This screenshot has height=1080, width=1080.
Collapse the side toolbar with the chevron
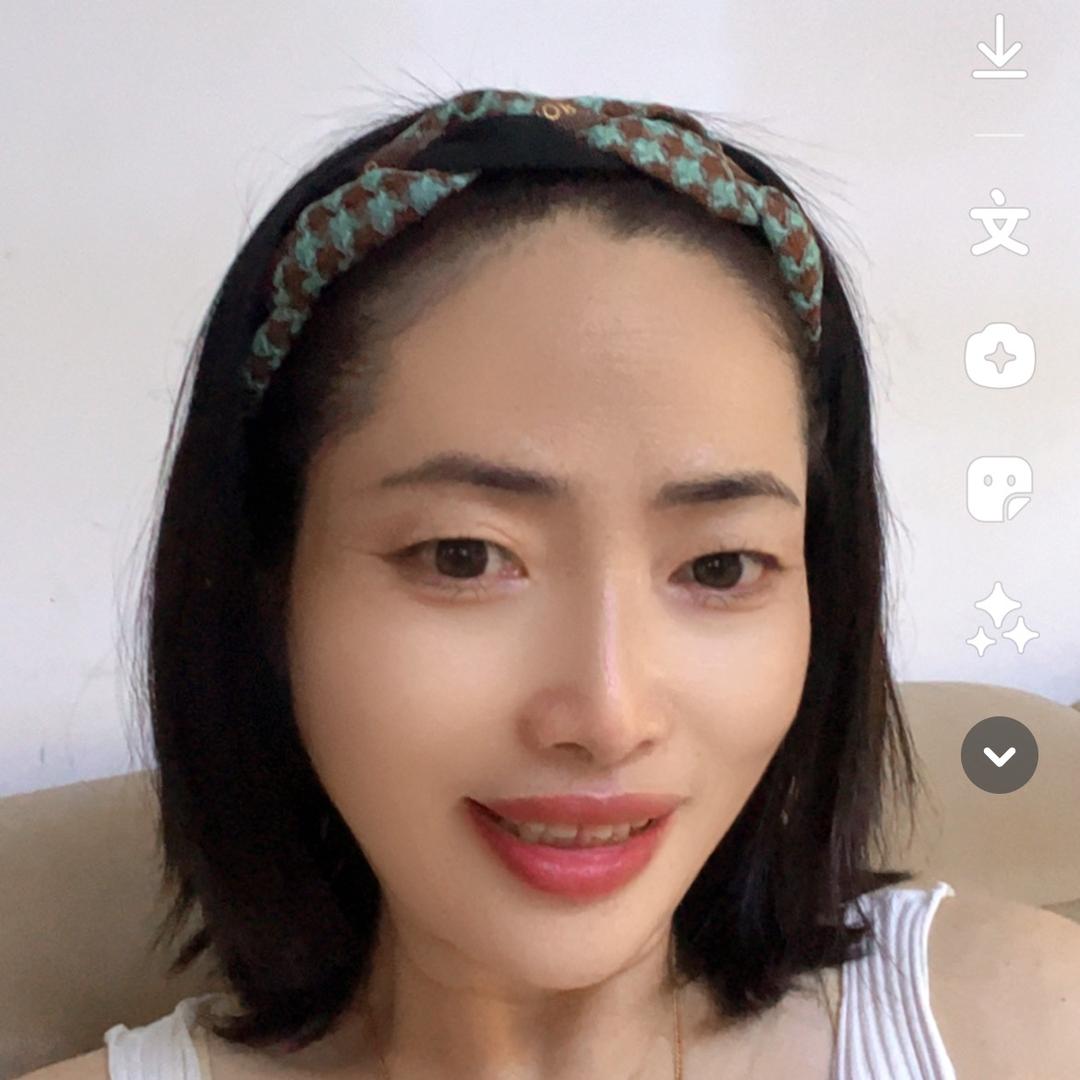coord(999,755)
